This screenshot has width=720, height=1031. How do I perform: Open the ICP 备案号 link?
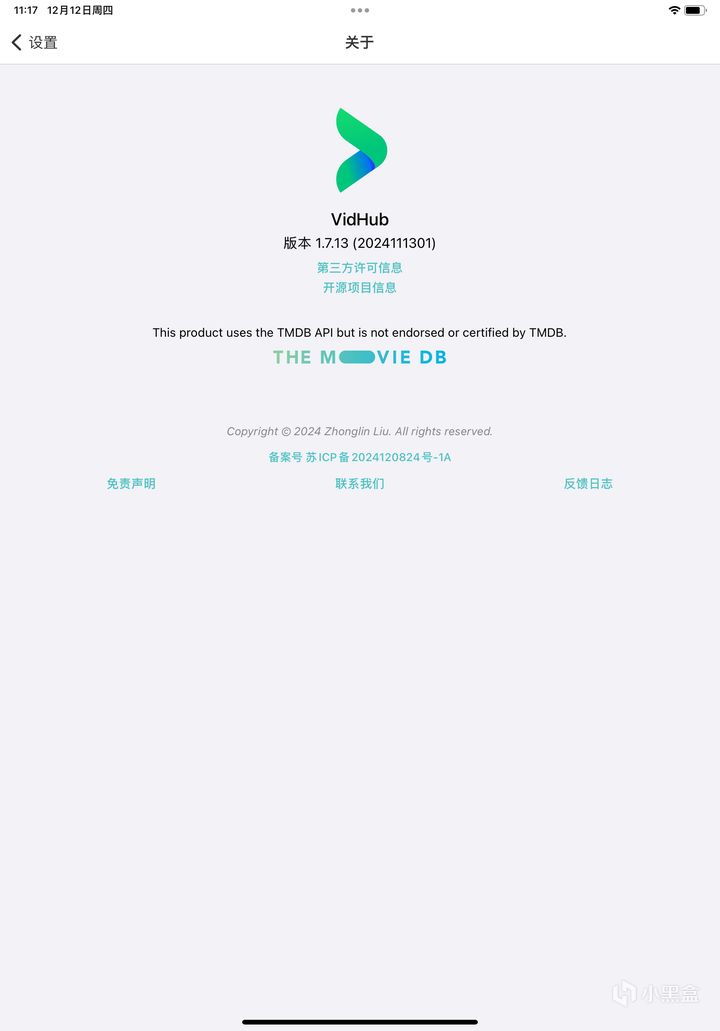359,457
